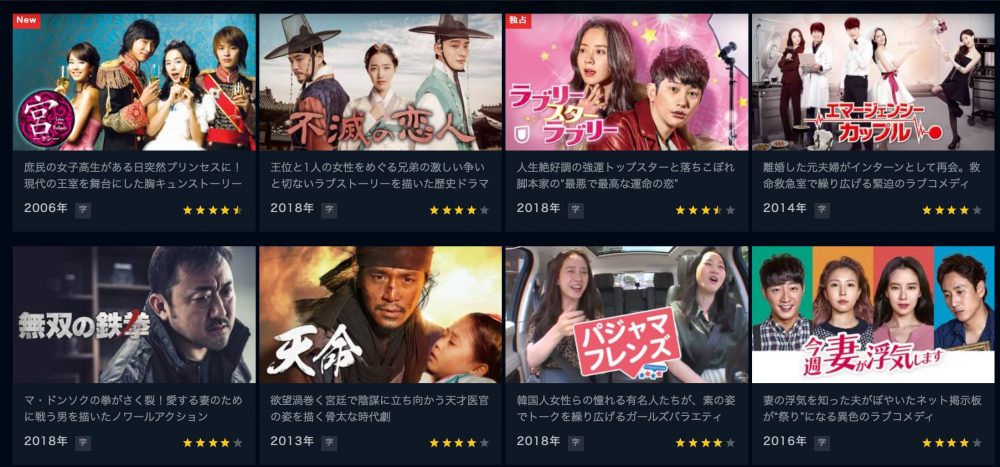
Task: Open the drama 宮 card
Action: (134, 82)
